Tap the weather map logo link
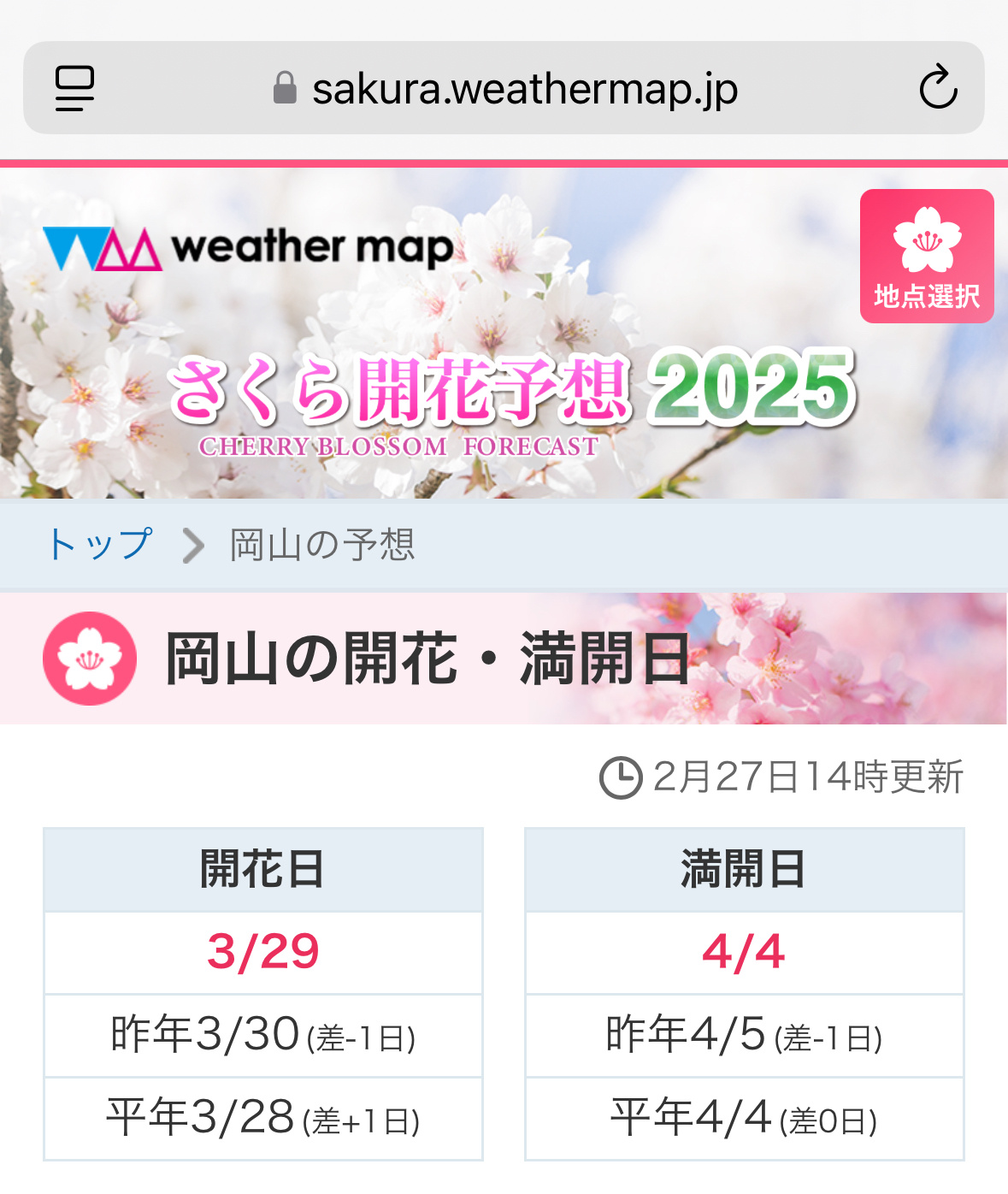Screen dimensions: 1008x1194 (x=248, y=248)
